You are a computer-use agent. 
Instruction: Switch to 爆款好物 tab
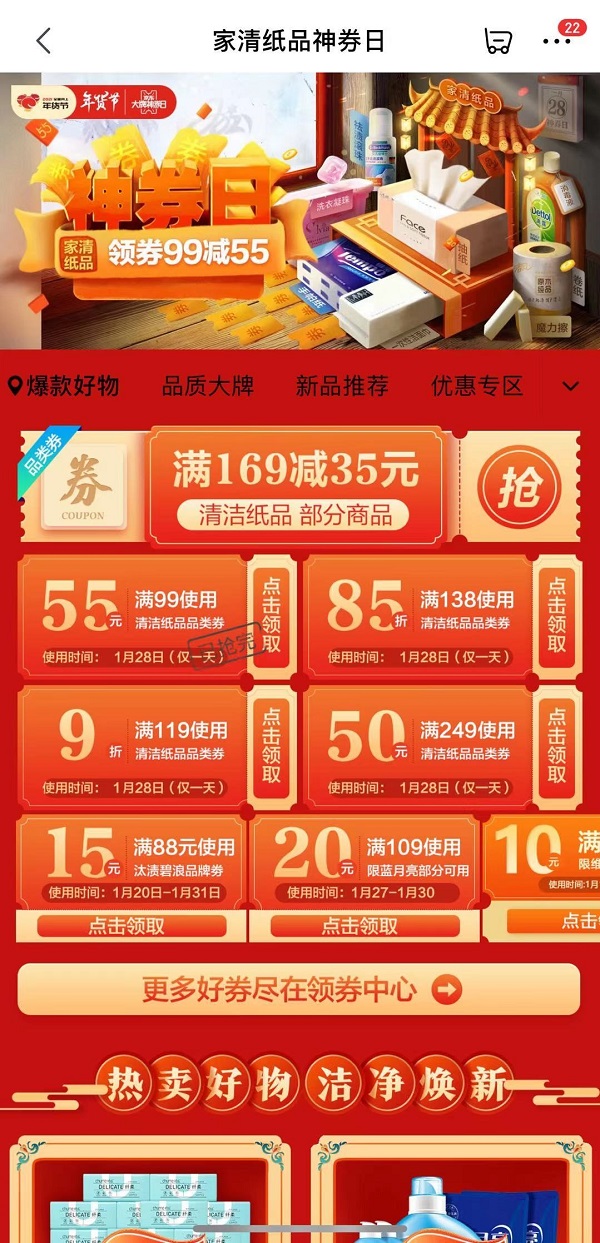[x=64, y=386]
